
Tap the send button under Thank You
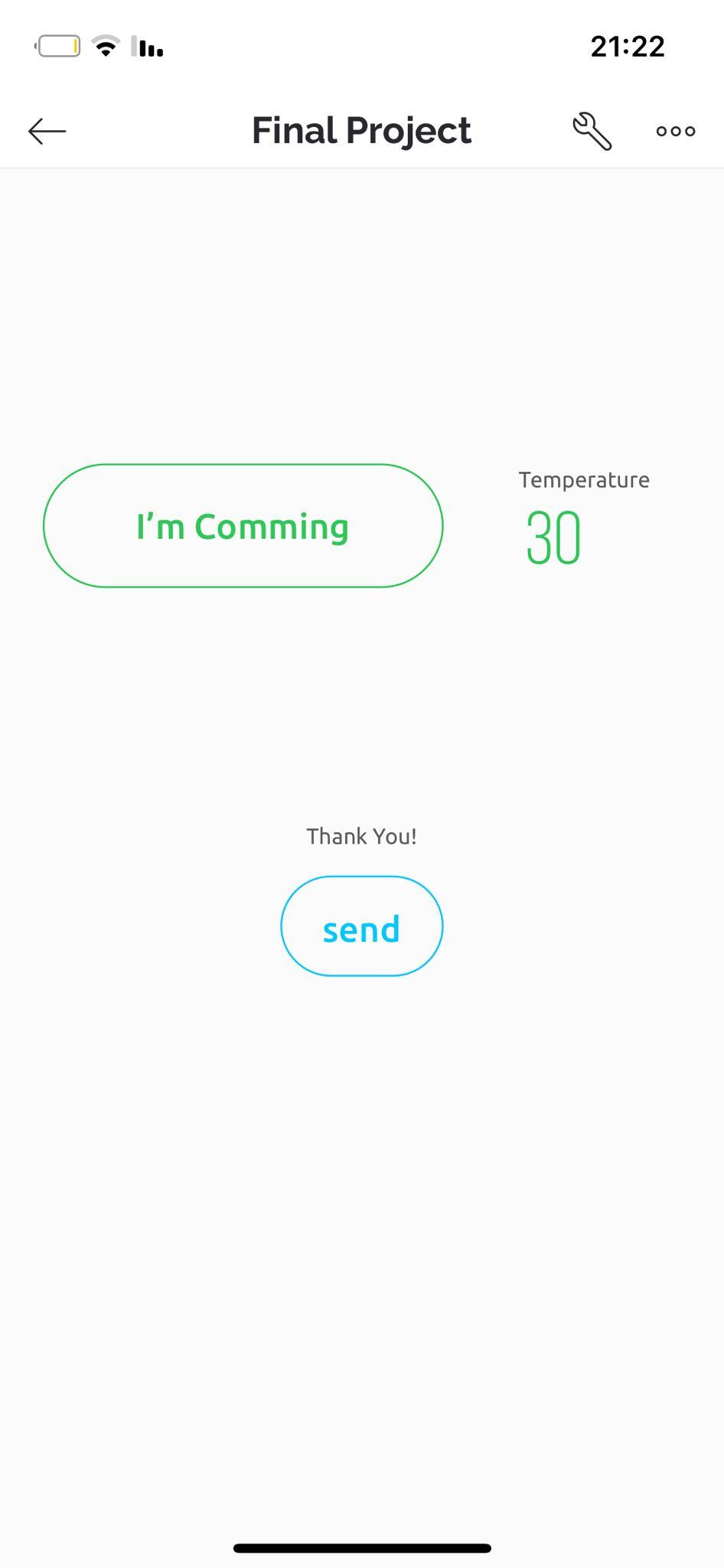pyautogui.click(x=361, y=926)
